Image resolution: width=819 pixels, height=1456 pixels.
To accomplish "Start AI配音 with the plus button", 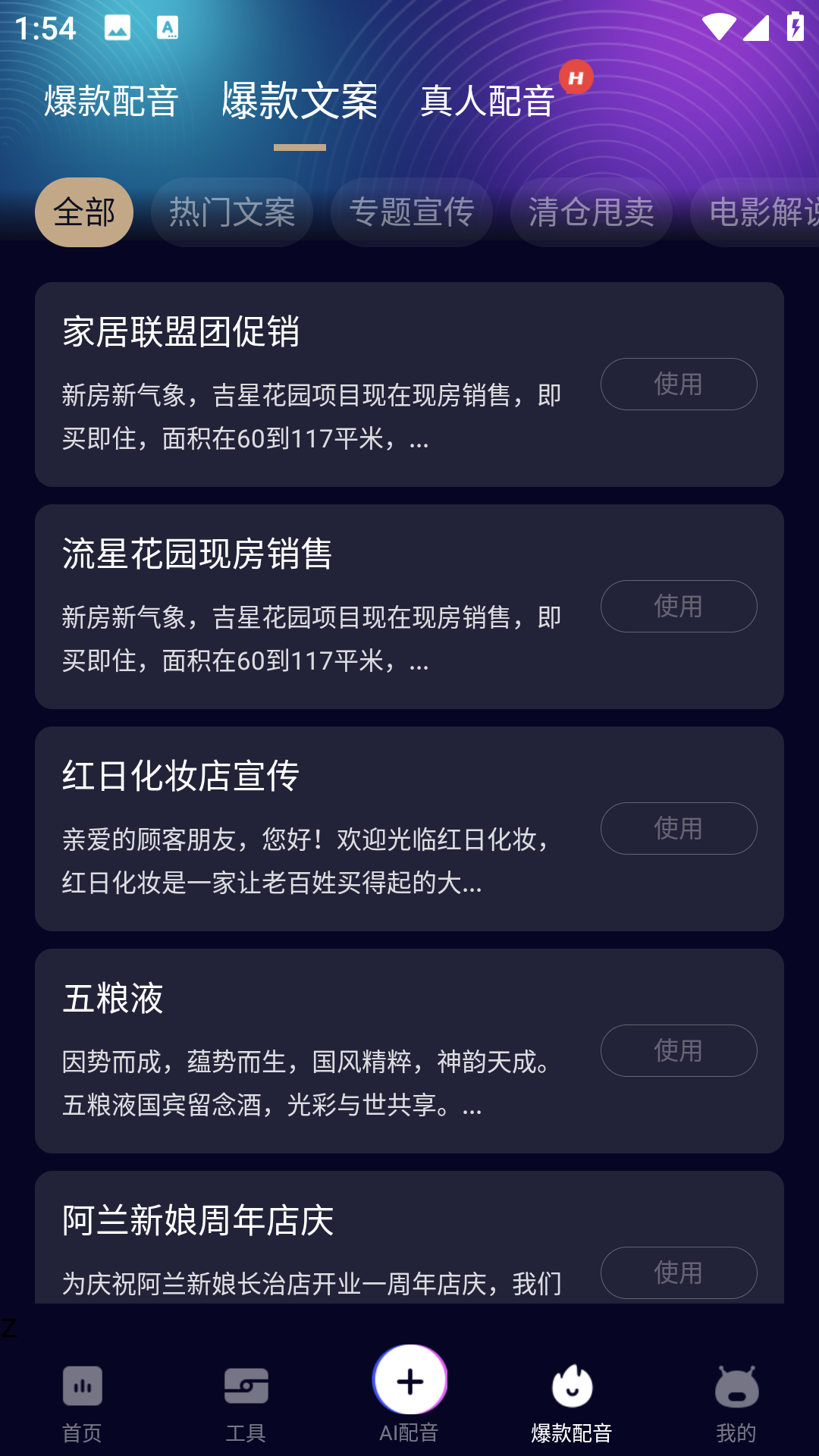I will tap(409, 1382).
